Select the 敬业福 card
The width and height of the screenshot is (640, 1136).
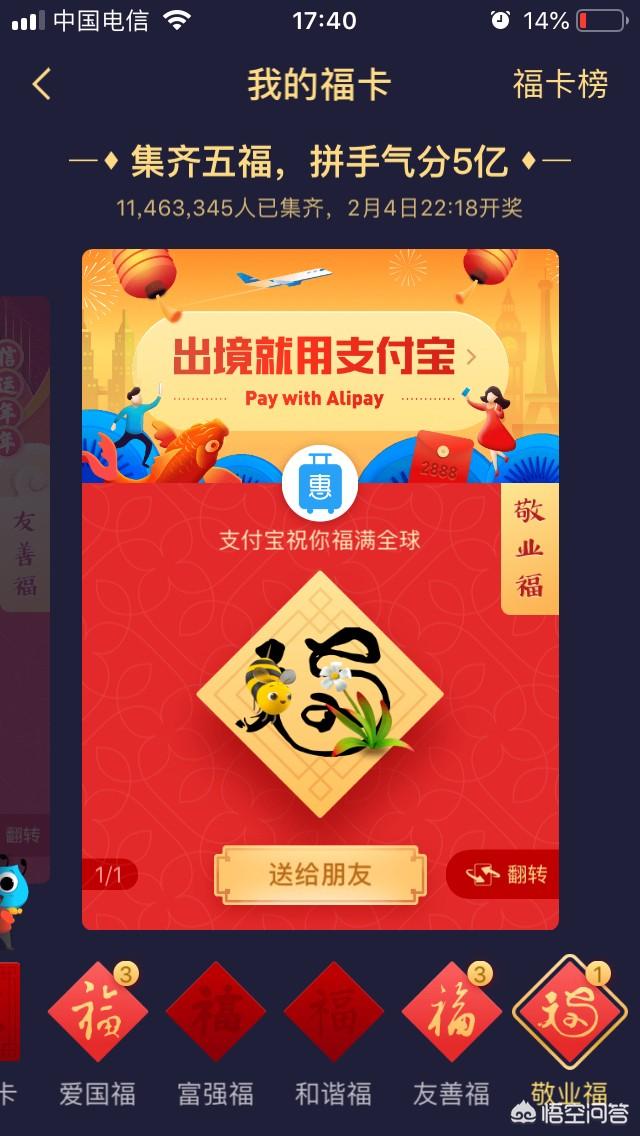click(569, 1012)
